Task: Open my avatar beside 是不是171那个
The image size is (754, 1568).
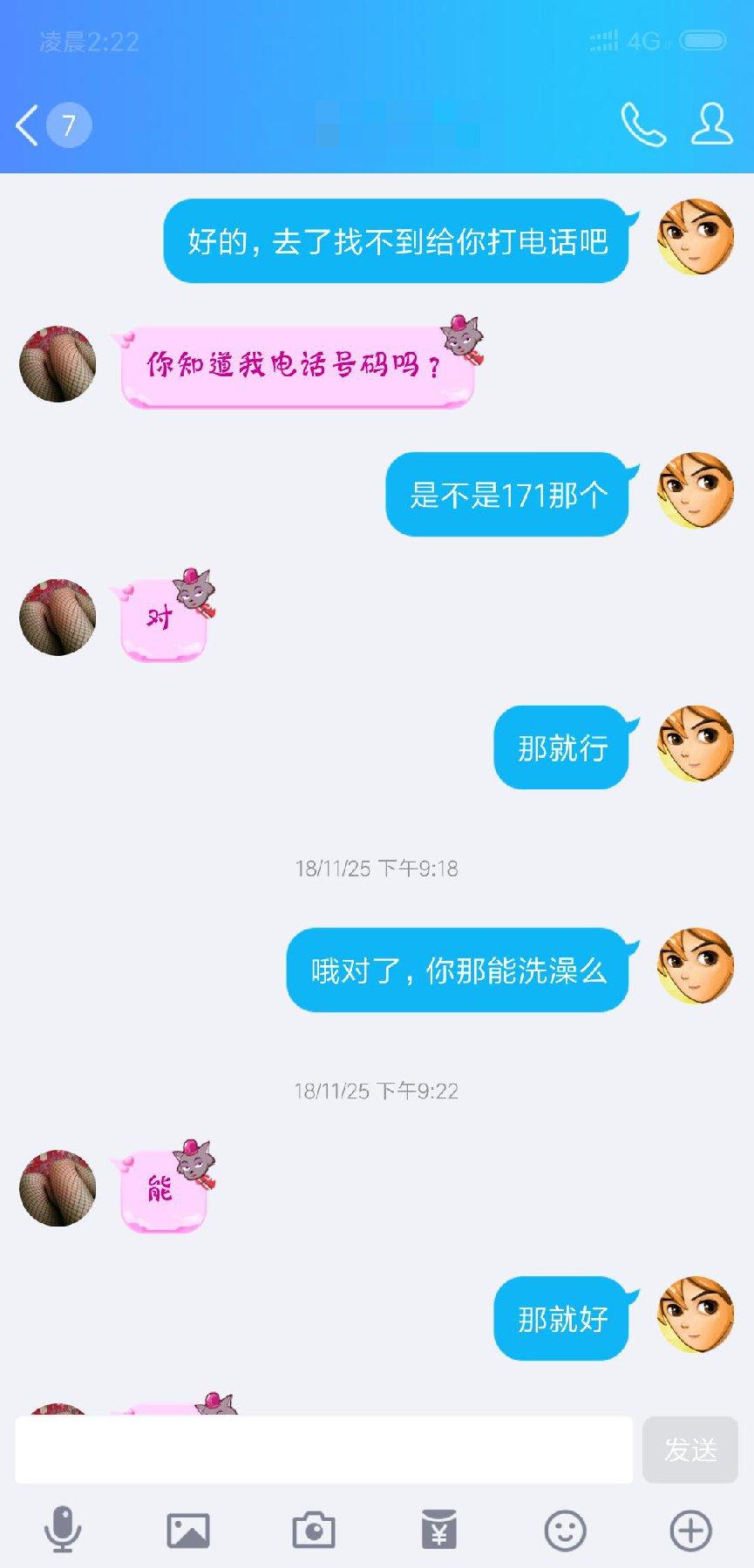Action: coord(695,490)
